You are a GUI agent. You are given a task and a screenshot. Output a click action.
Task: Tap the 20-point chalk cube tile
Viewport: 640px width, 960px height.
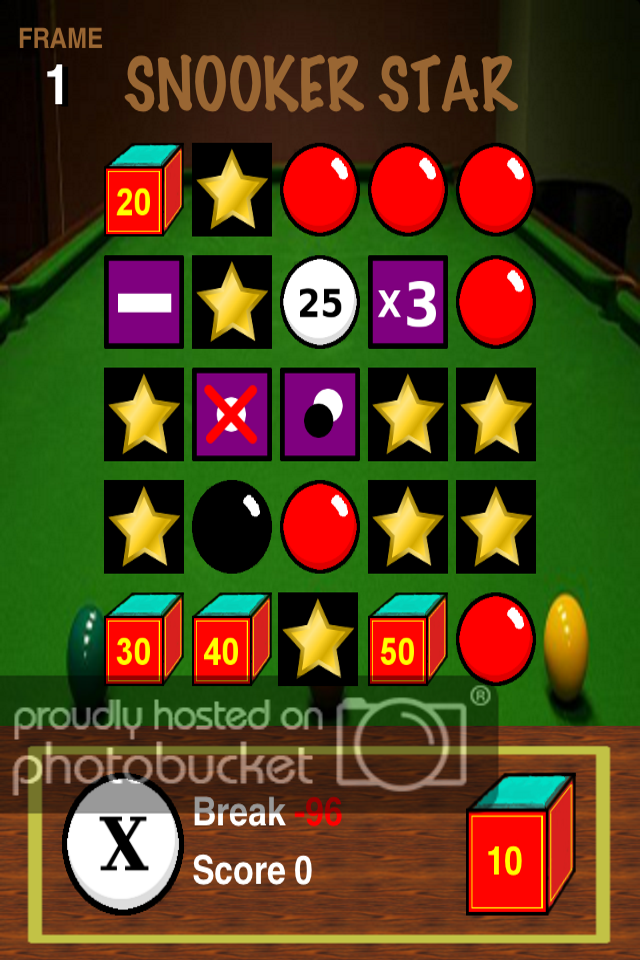pyautogui.click(x=142, y=191)
